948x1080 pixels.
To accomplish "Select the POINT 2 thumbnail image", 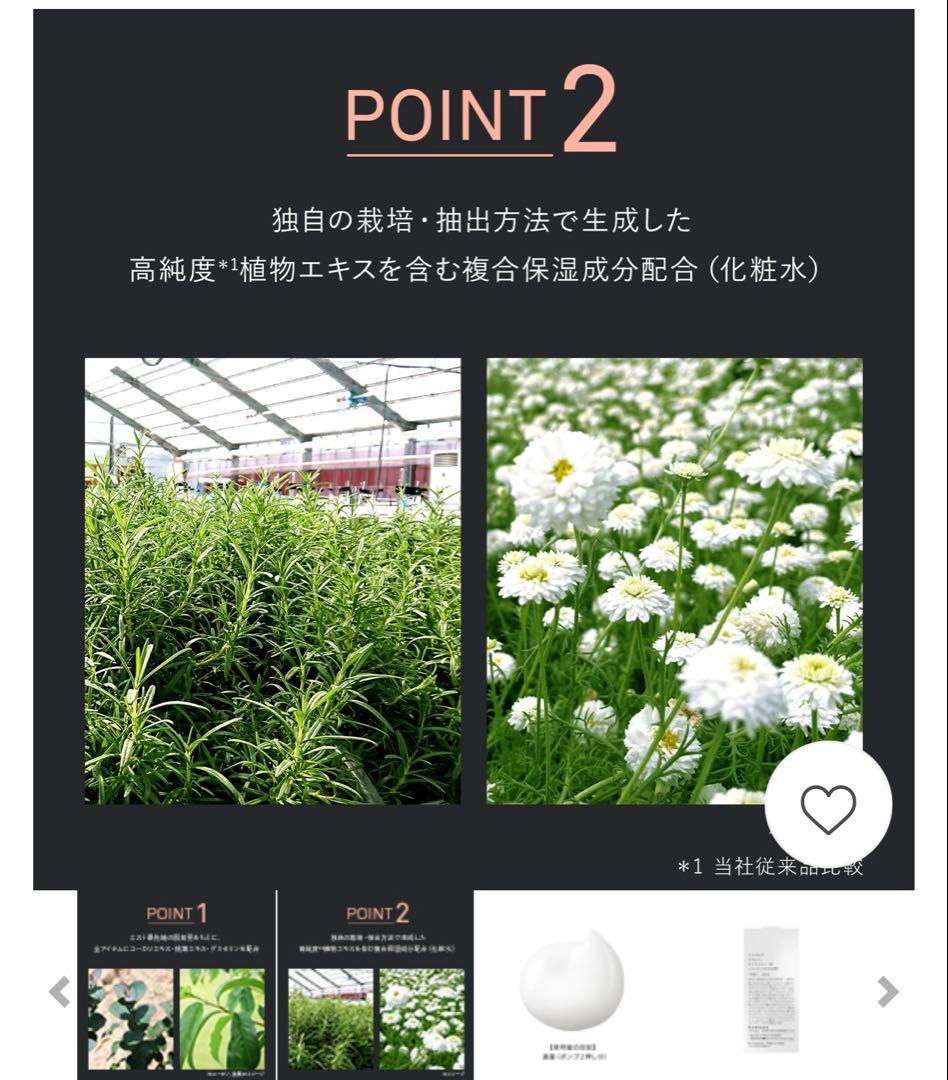I will 376,985.
